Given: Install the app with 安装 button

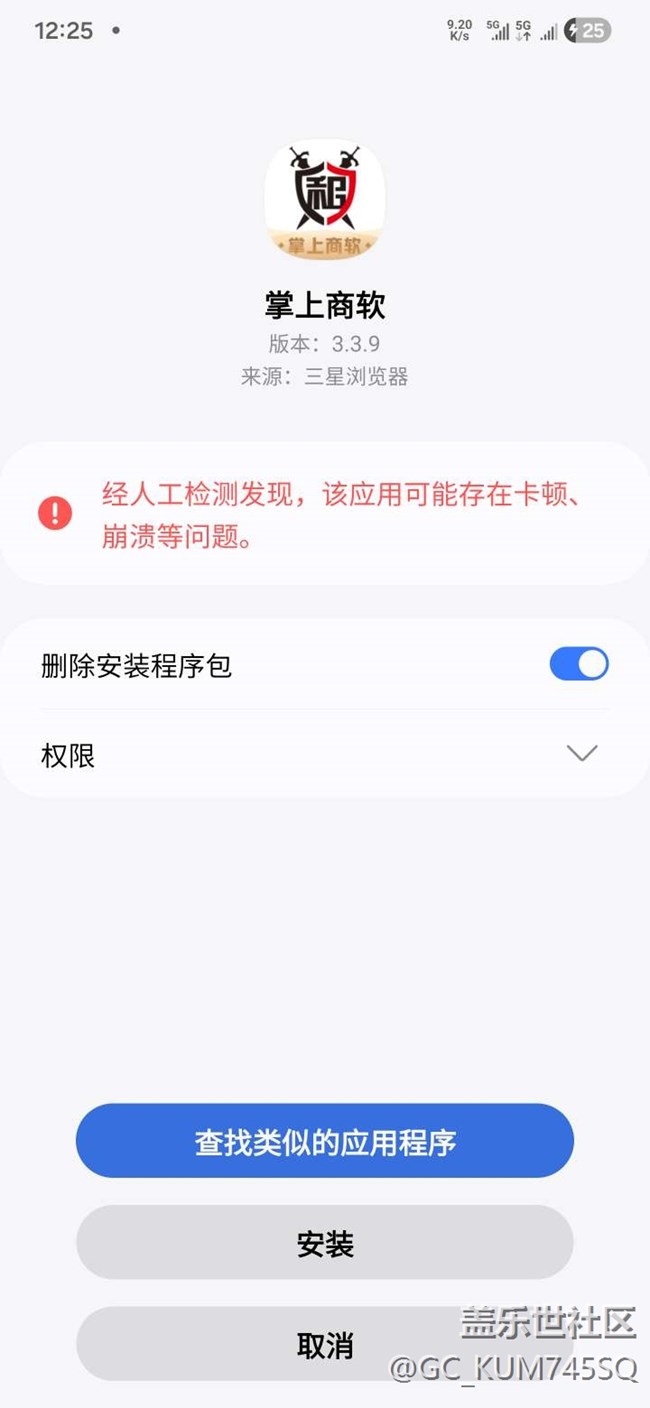Looking at the screenshot, I should (x=325, y=1243).
